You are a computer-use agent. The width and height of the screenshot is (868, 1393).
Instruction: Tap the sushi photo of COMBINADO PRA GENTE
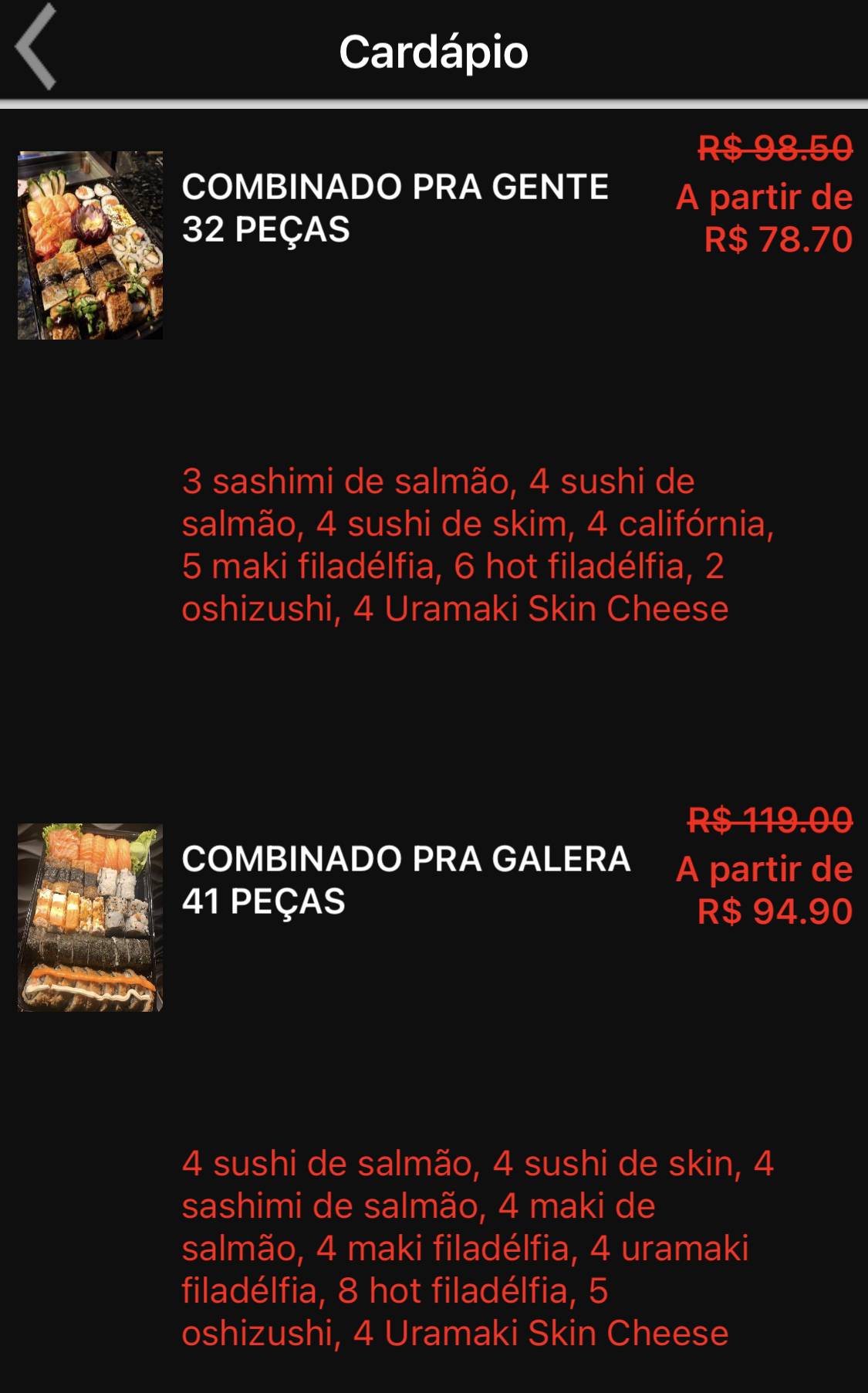90,245
